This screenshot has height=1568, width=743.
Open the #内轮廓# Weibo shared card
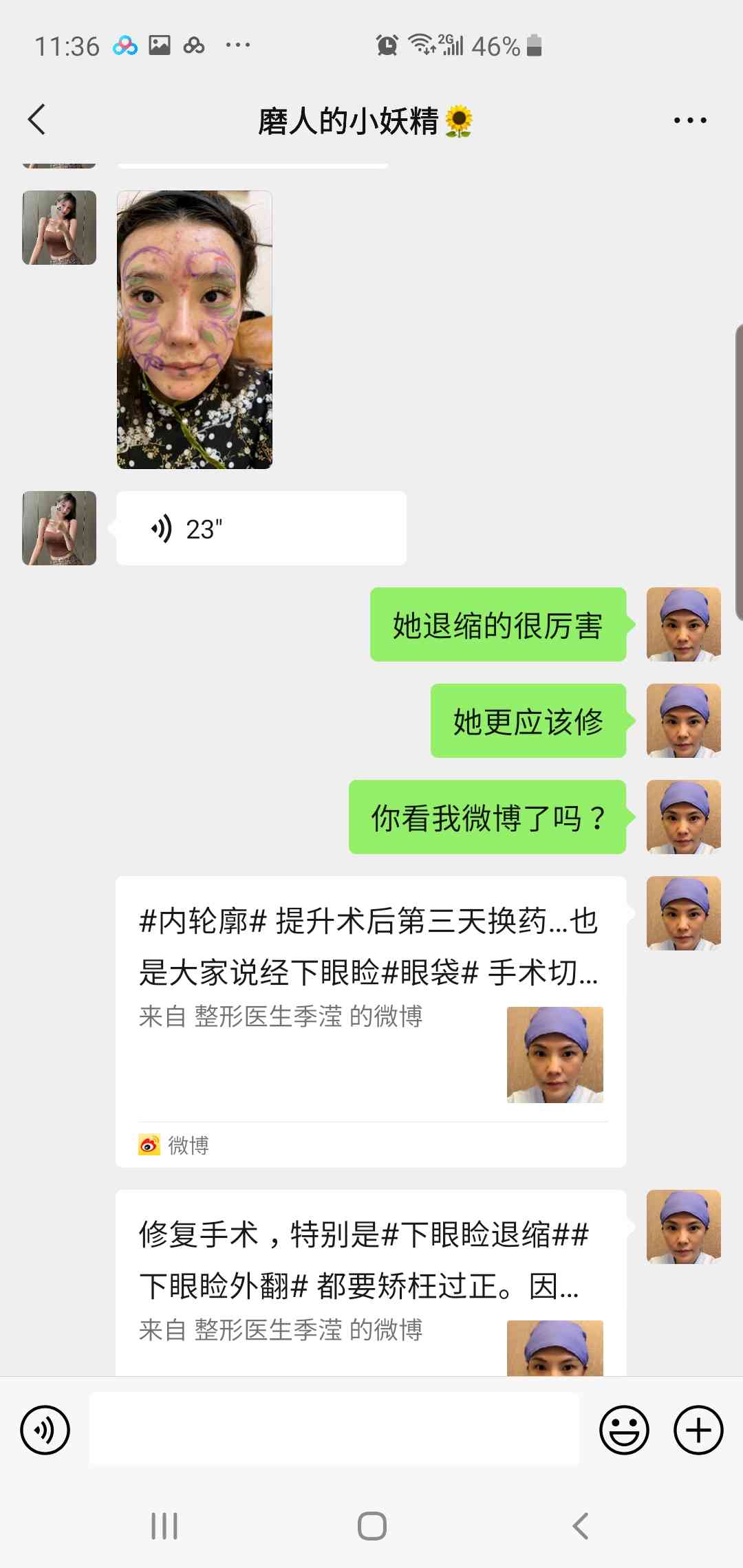click(370, 1021)
